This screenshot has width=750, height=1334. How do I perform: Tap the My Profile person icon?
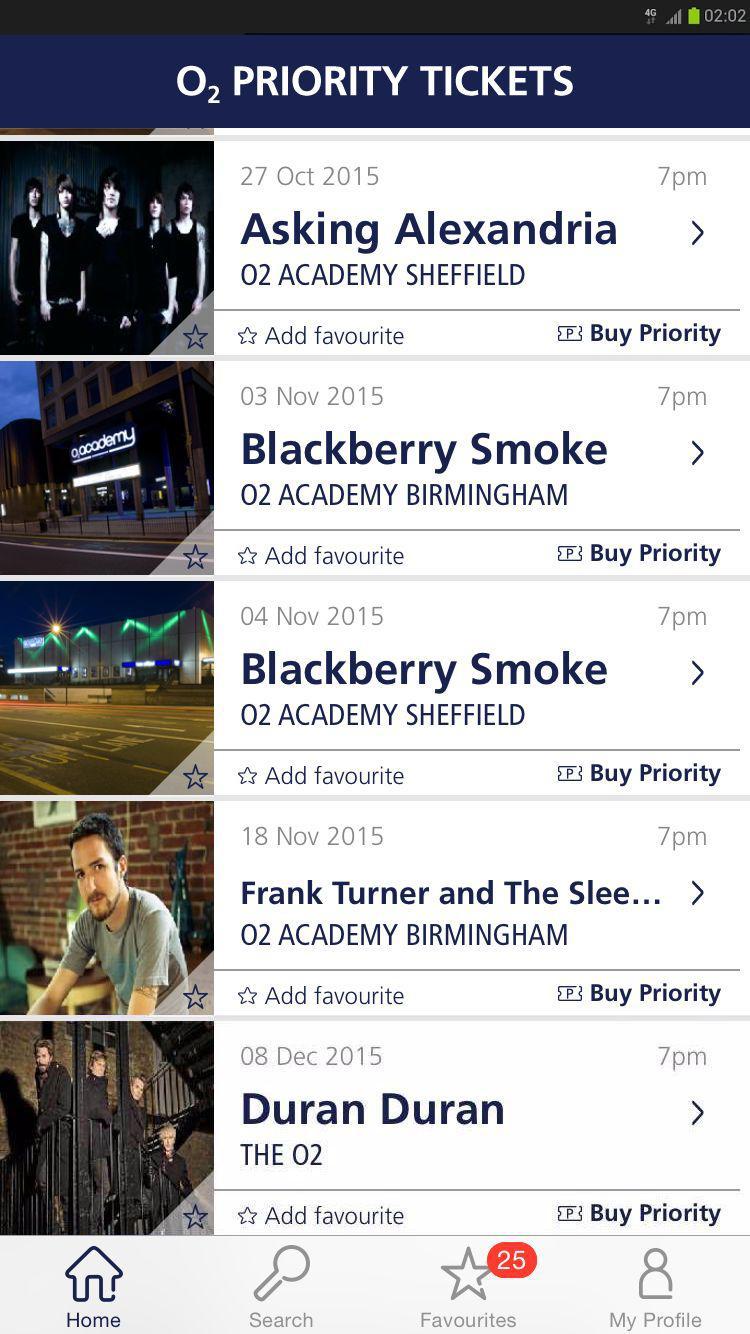655,1271
